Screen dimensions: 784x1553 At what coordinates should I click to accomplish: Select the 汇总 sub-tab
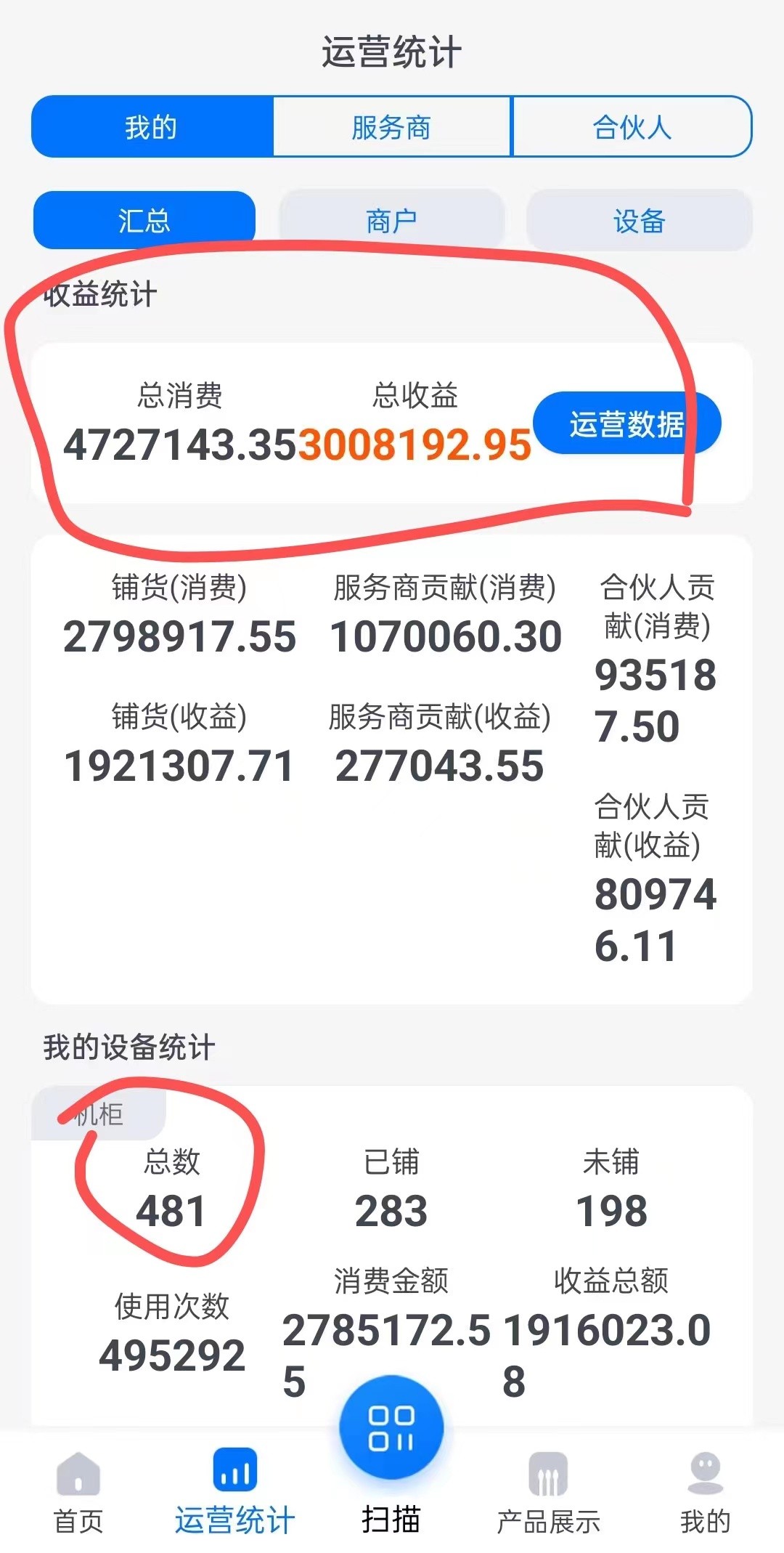tap(144, 220)
